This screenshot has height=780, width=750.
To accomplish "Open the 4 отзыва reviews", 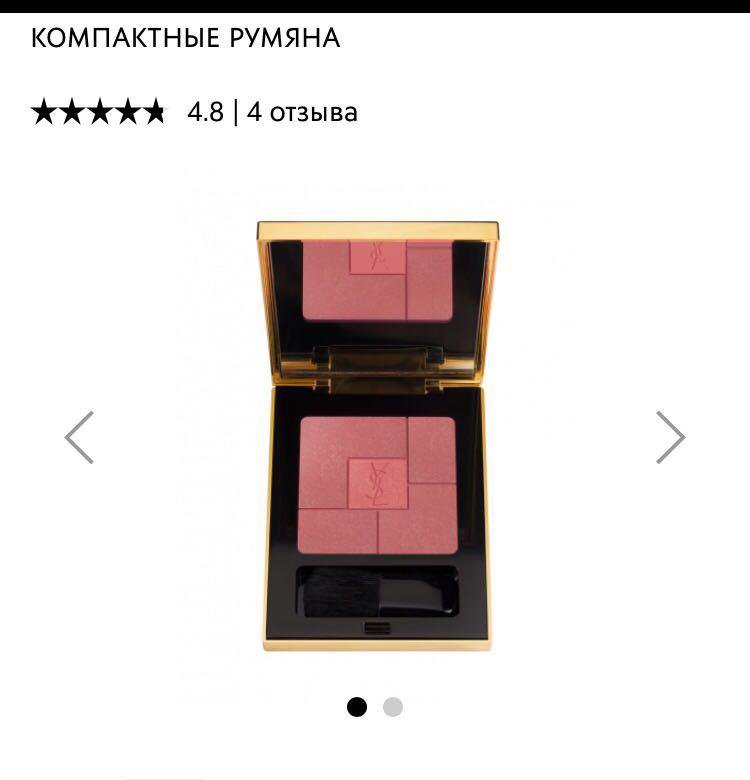I will click(302, 112).
